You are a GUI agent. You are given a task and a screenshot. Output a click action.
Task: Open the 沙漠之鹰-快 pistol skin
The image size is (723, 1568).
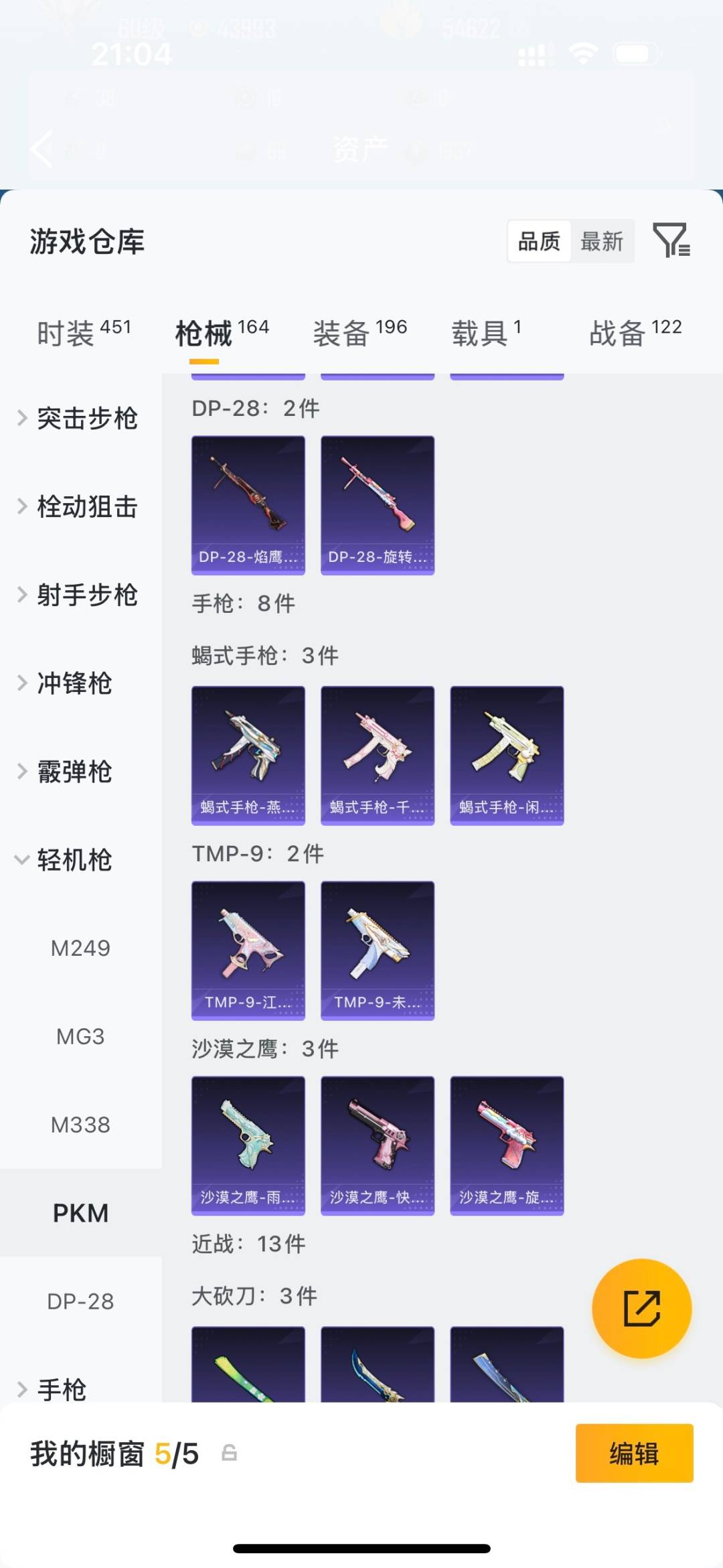377,1145
